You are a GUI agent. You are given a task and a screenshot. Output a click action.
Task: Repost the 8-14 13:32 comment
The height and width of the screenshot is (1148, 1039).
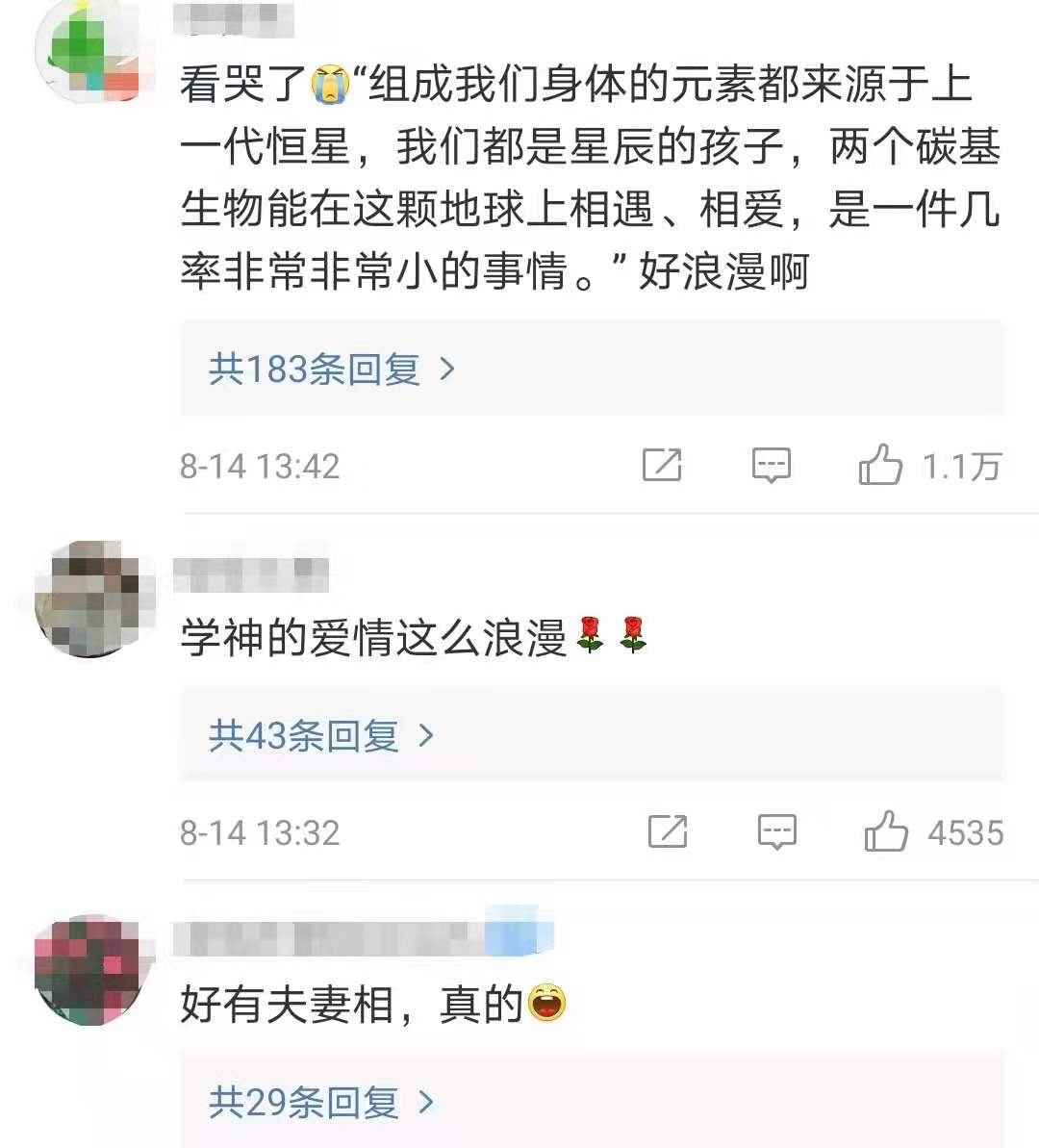click(x=668, y=831)
